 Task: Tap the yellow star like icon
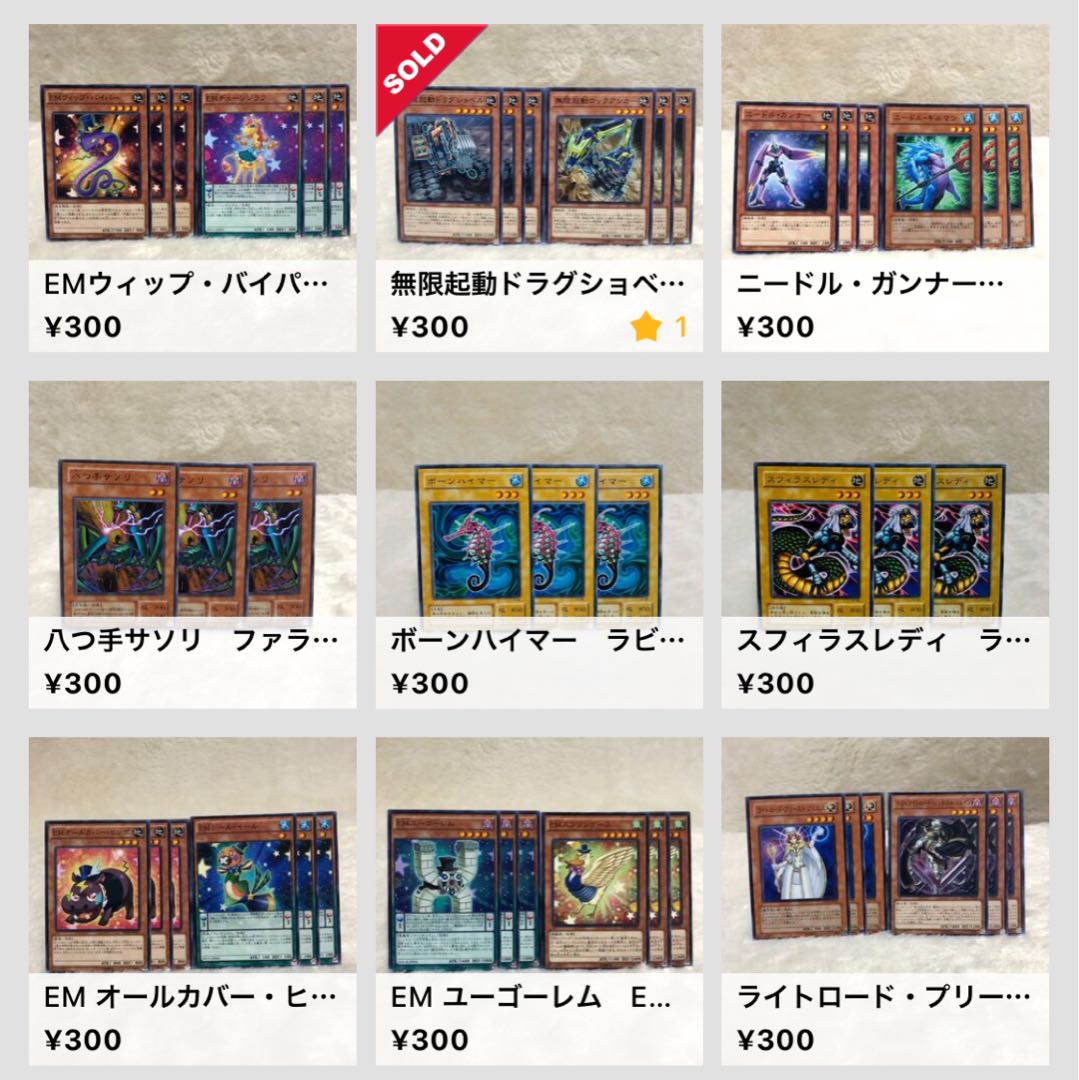click(648, 327)
